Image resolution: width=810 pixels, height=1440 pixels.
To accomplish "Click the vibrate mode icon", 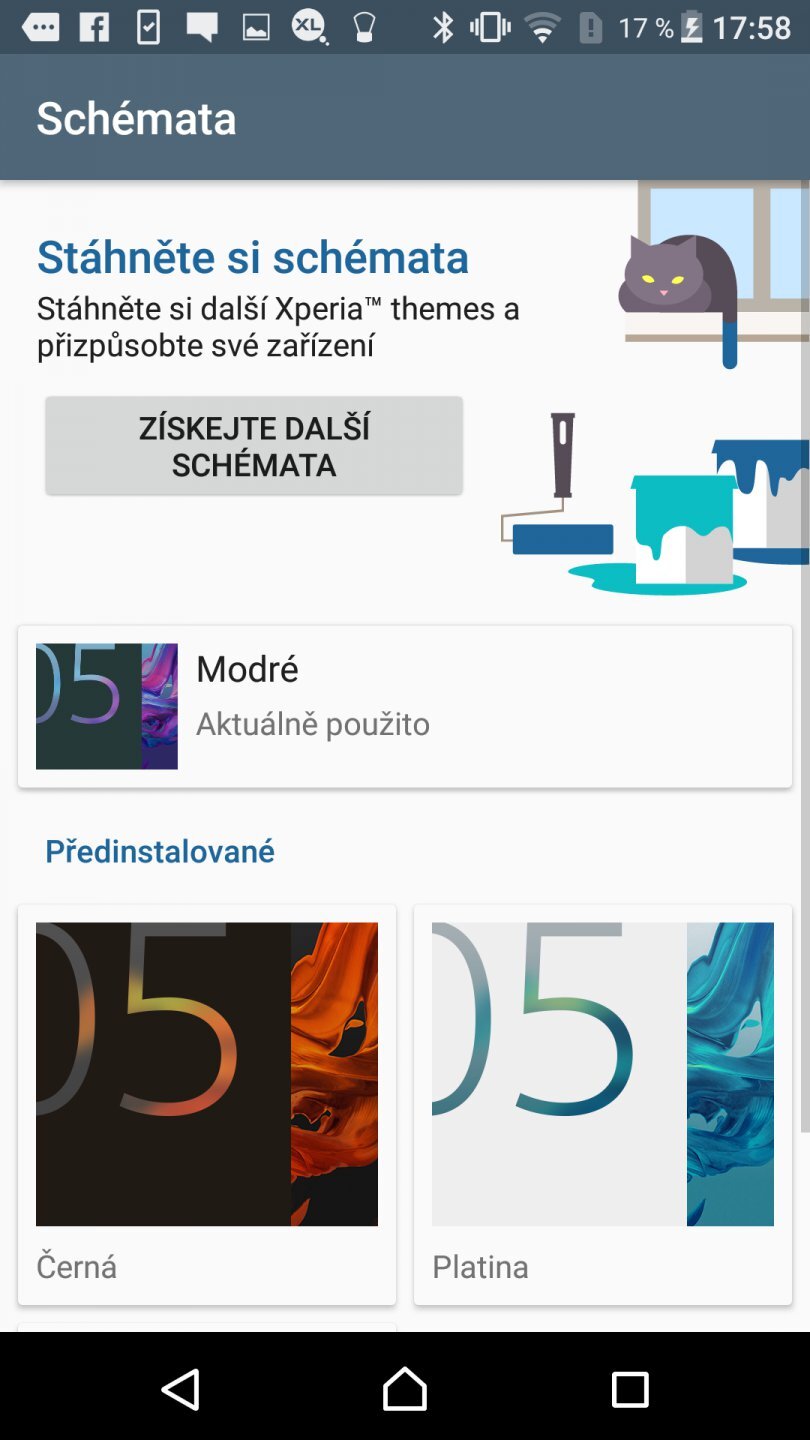I will tap(492, 27).
